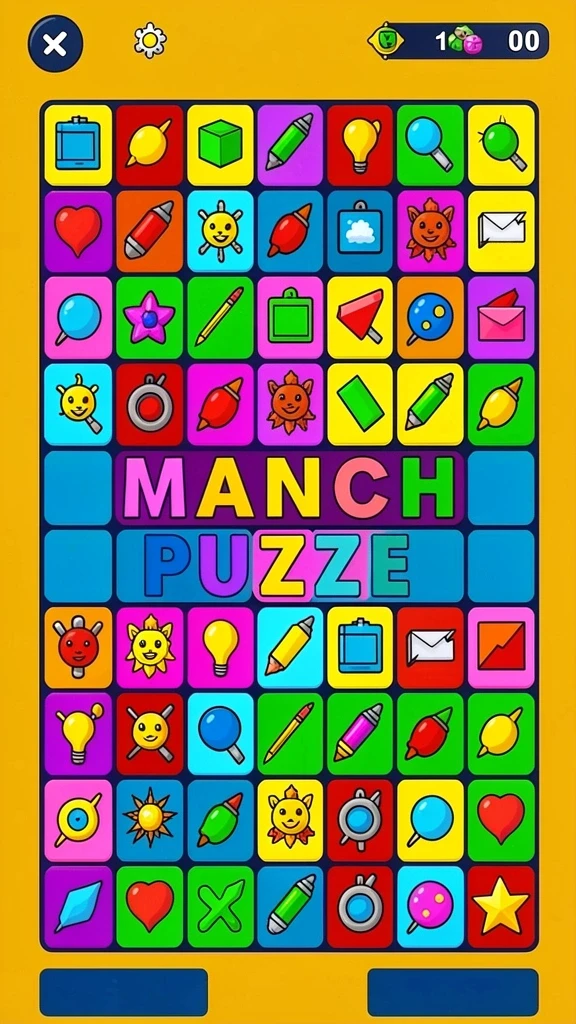Choose the blue diamond on purple tile
The width and height of the screenshot is (576, 1024).
coord(78,906)
